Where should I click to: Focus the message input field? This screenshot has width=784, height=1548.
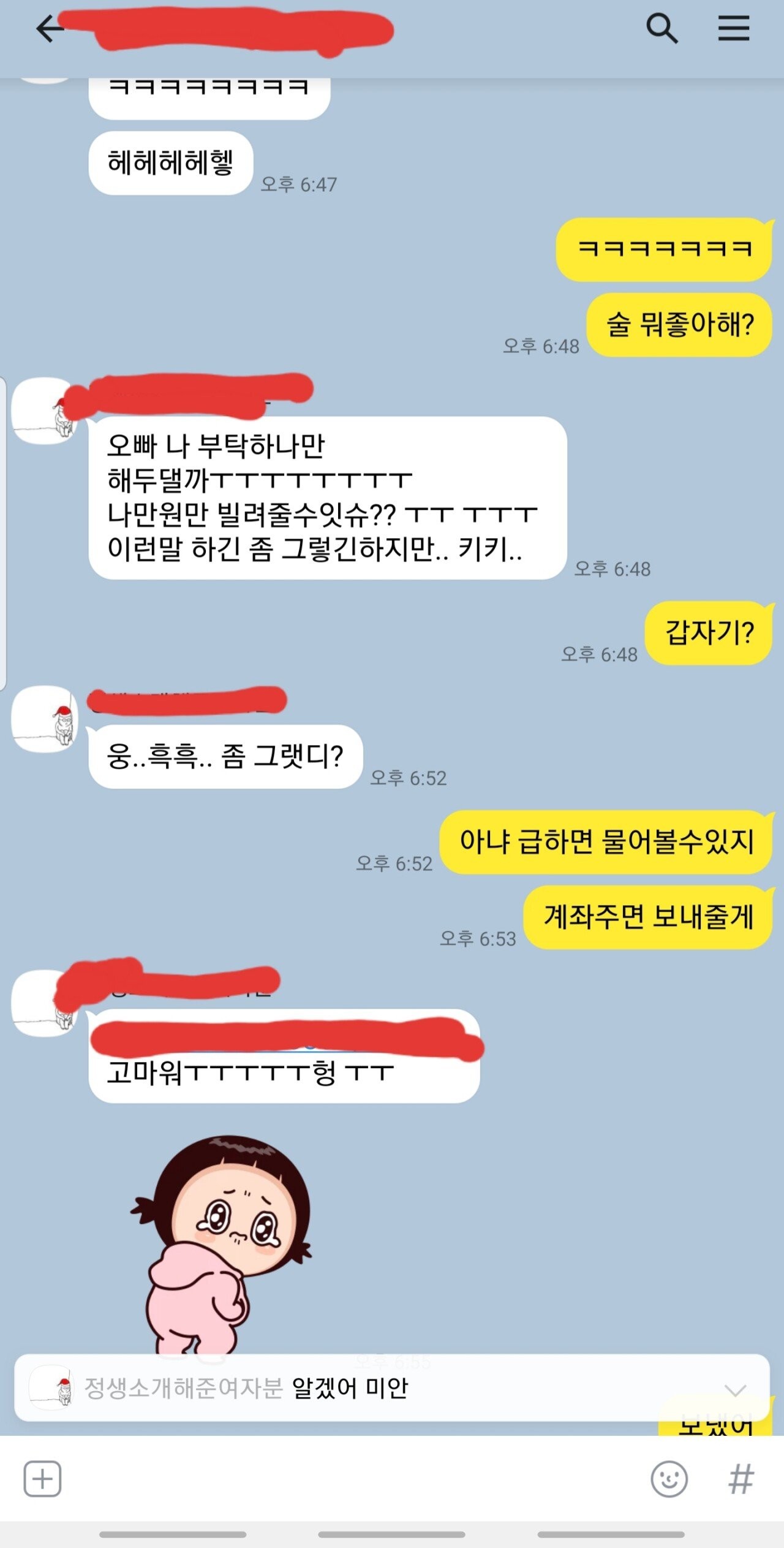click(x=355, y=1479)
